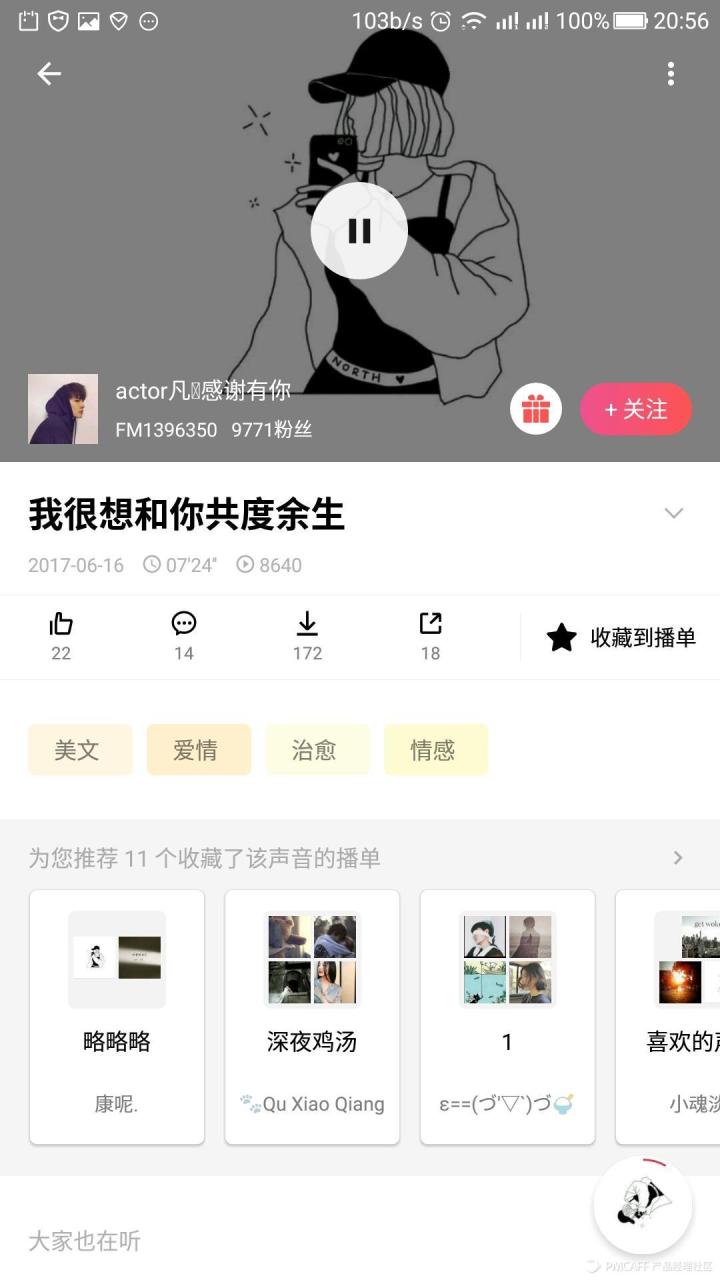Pause playback with the center pause button
This screenshot has height=1280, width=720.
coord(360,230)
